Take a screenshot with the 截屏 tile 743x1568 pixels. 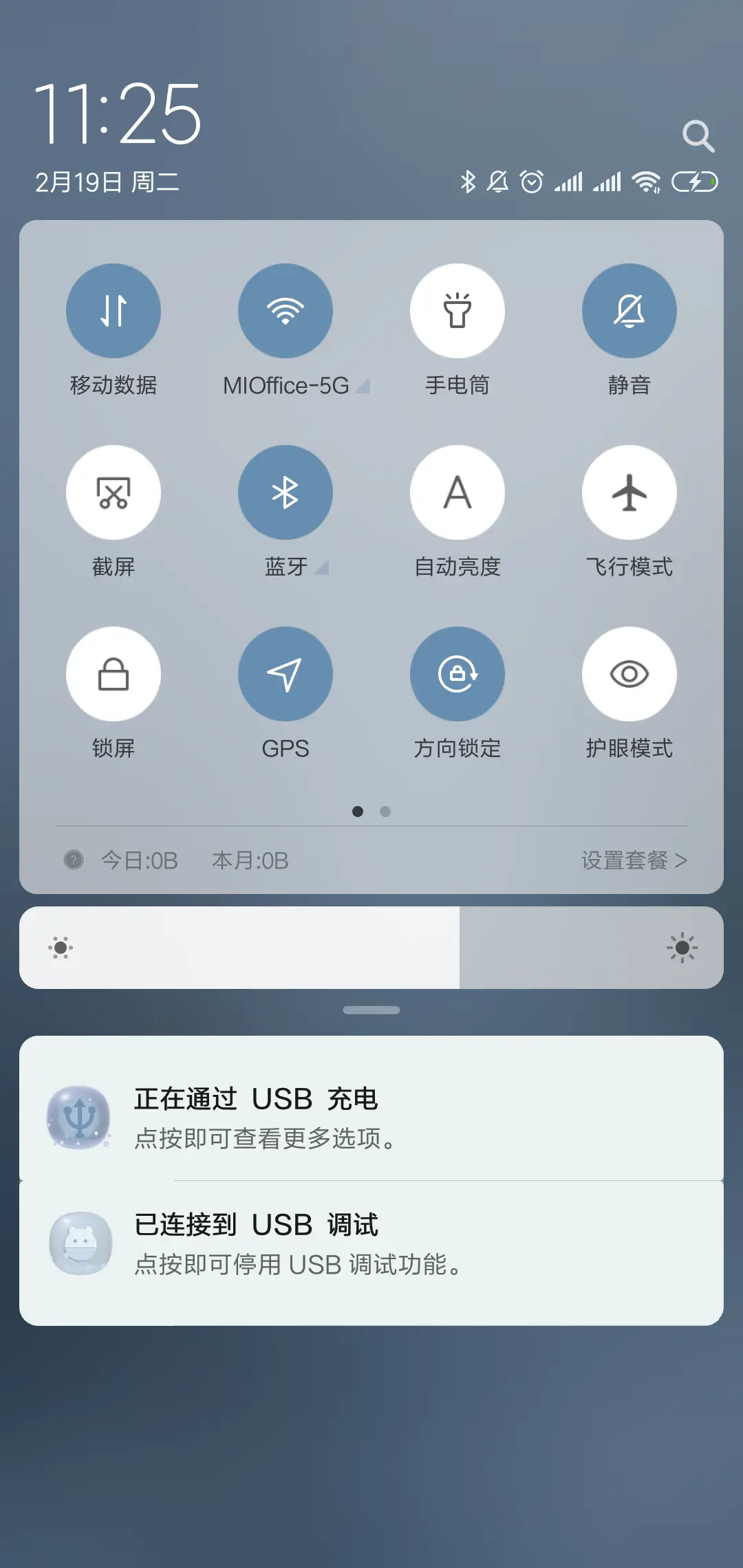coord(114,492)
